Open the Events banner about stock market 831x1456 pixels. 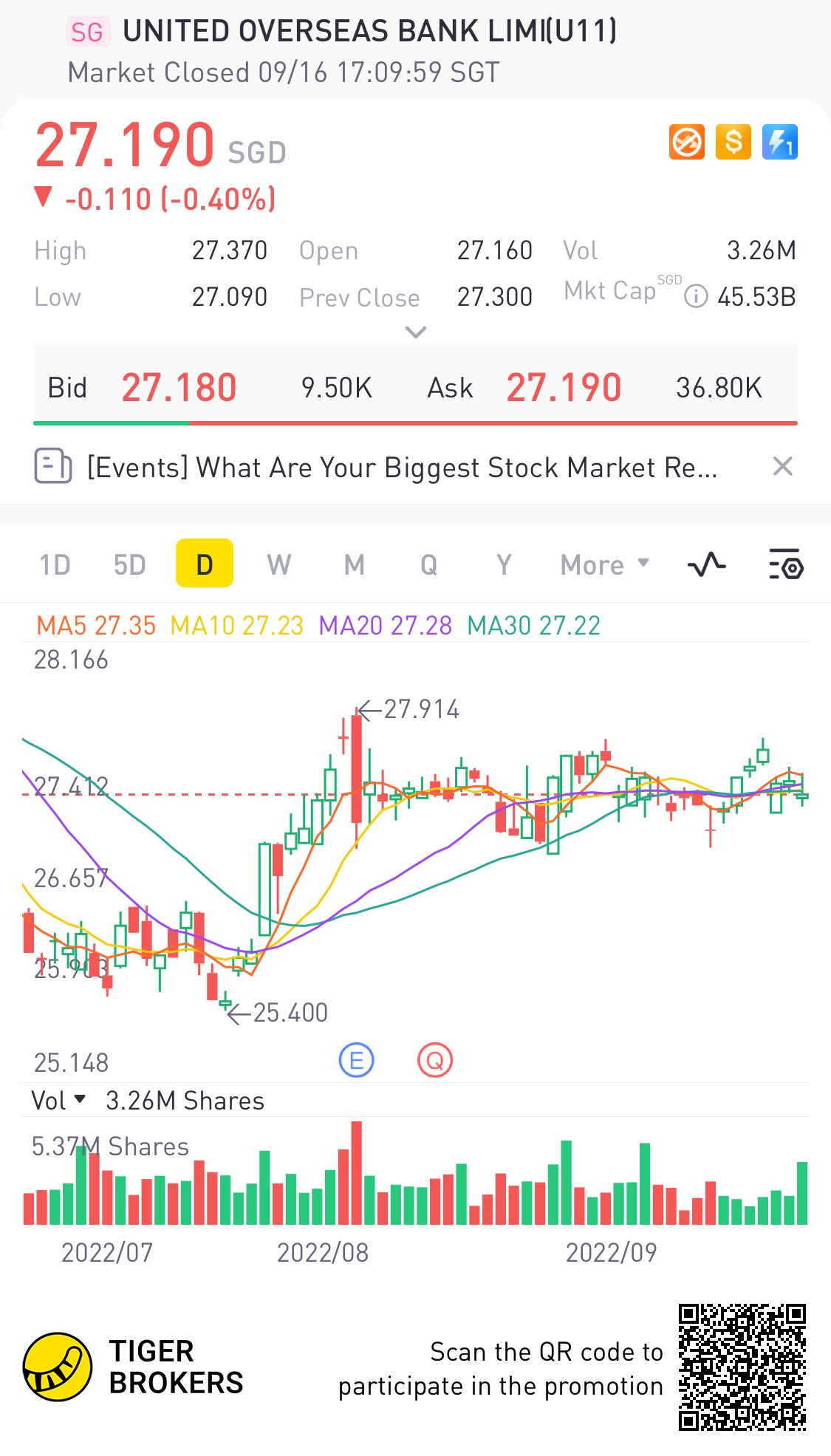tap(402, 468)
